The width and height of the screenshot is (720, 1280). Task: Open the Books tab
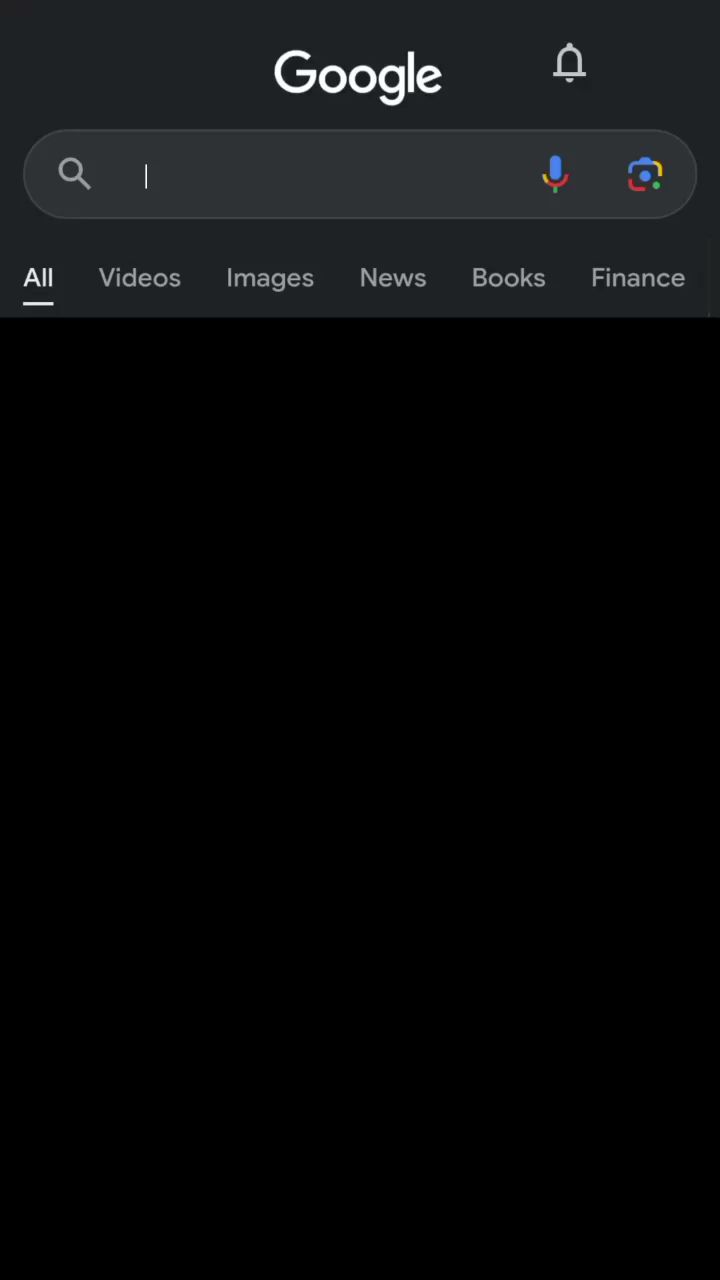point(508,278)
